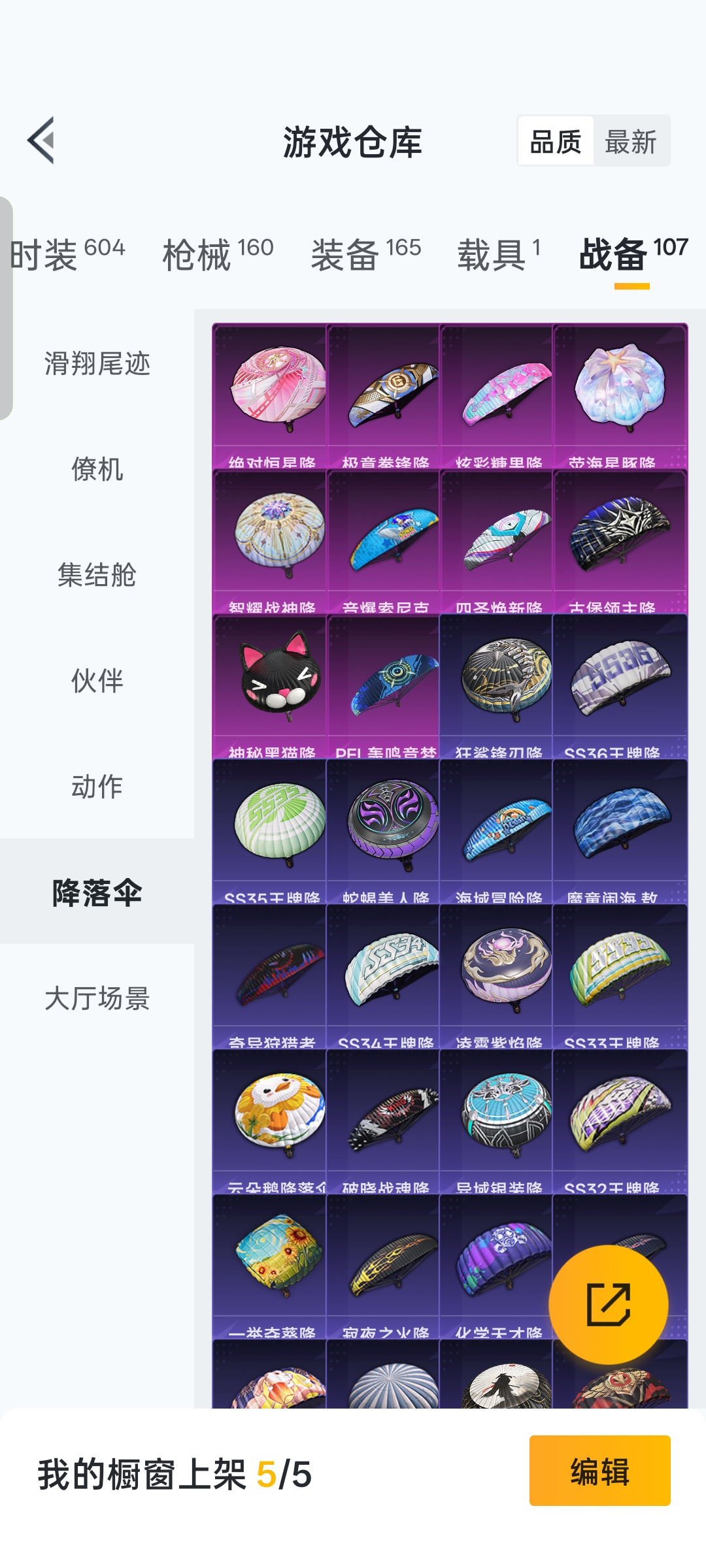
Task: Select 僚机 category
Action: [97, 469]
